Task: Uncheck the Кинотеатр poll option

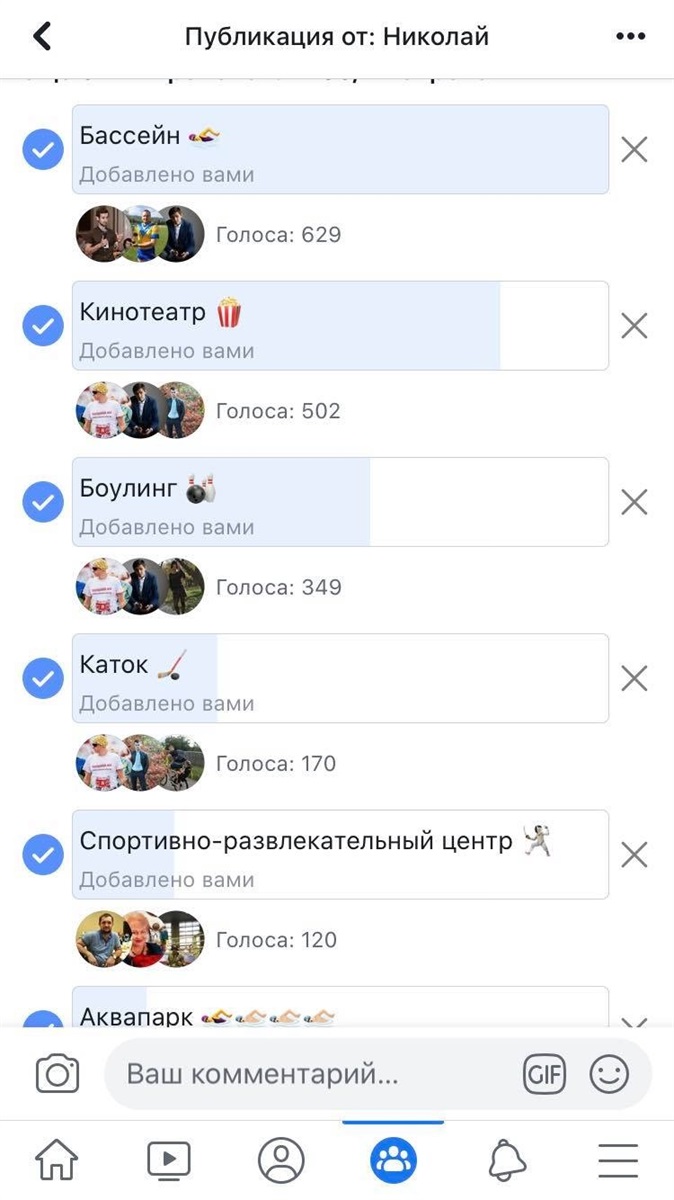Action: (x=43, y=326)
